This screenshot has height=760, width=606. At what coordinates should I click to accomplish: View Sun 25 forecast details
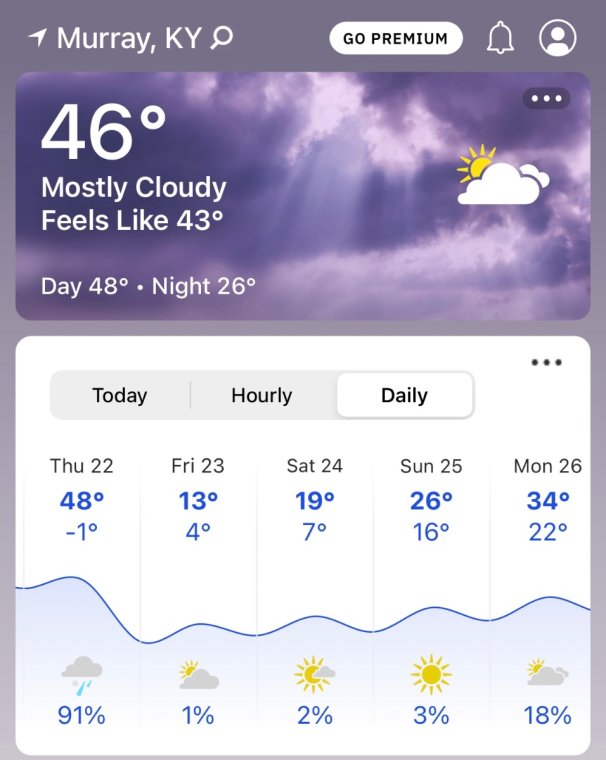(431, 590)
